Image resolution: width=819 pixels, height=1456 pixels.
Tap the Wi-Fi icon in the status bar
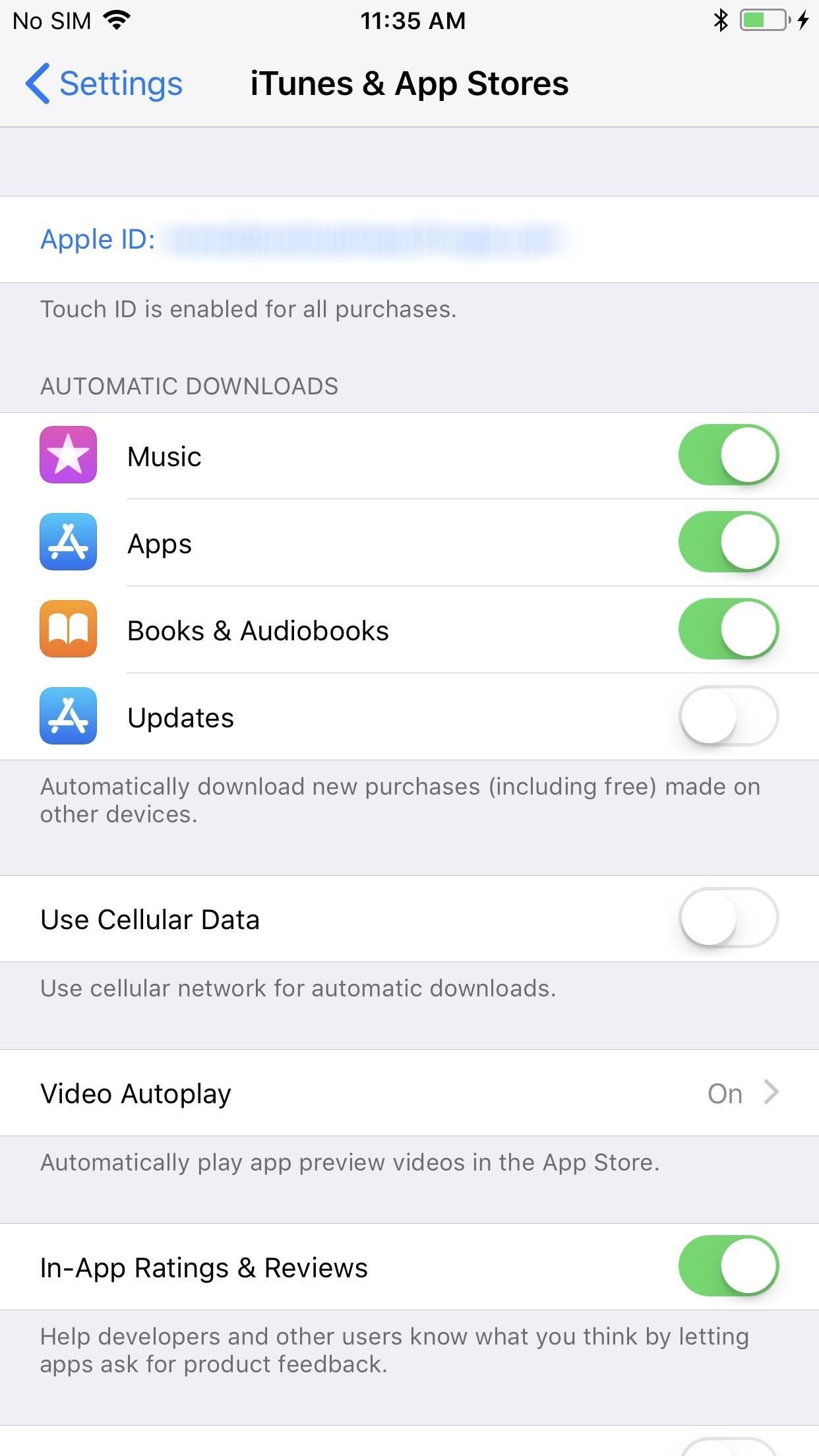pos(115,20)
